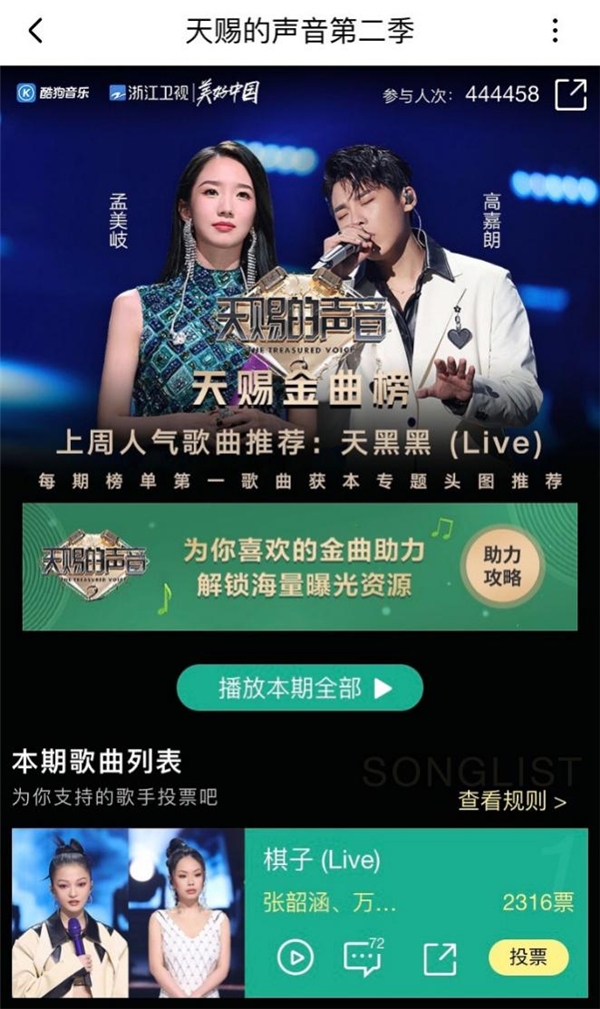Share the song 棋子 (Live)

(x=439, y=957)
